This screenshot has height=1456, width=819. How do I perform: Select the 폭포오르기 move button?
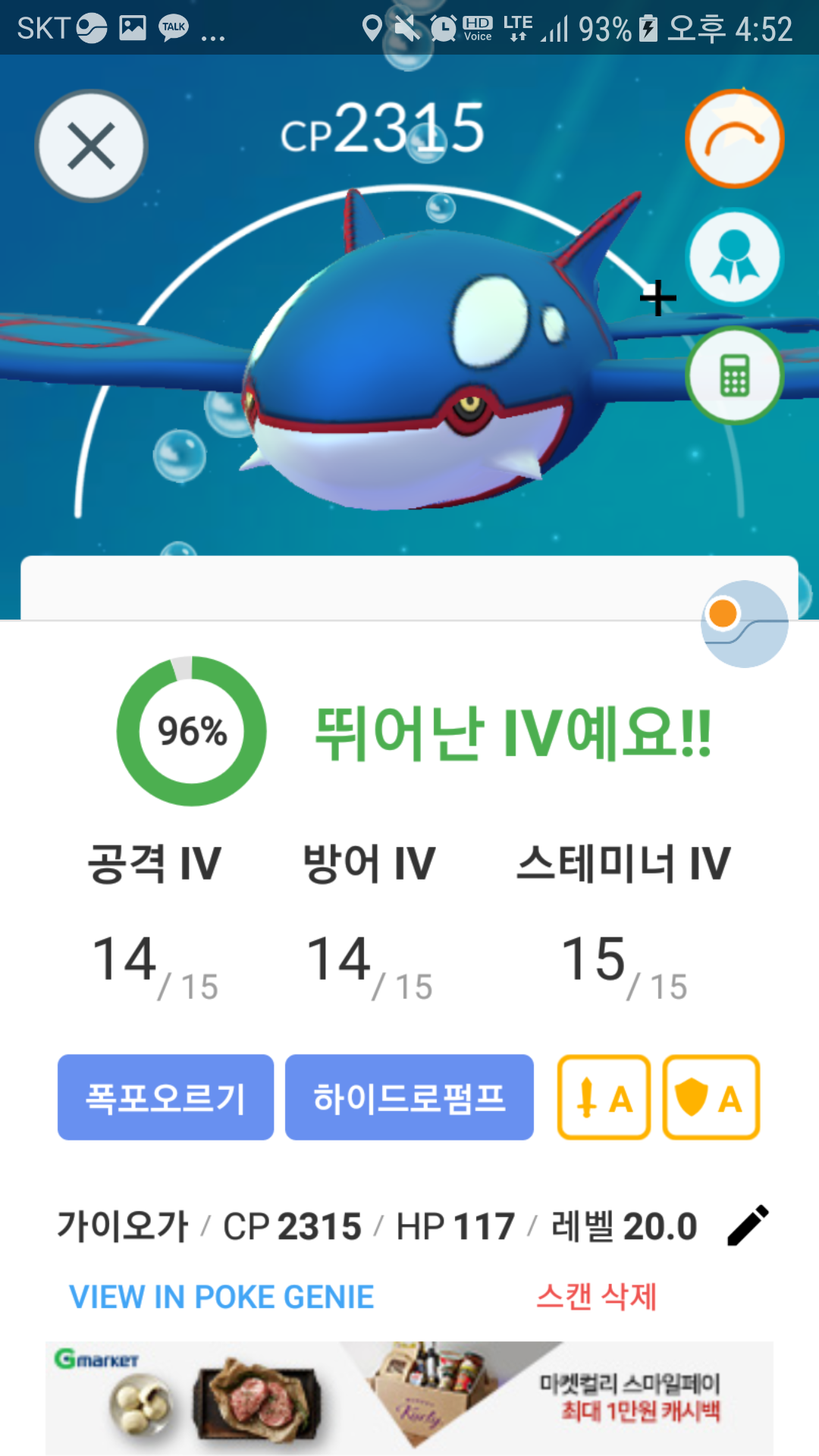[x=165, y=1097]
